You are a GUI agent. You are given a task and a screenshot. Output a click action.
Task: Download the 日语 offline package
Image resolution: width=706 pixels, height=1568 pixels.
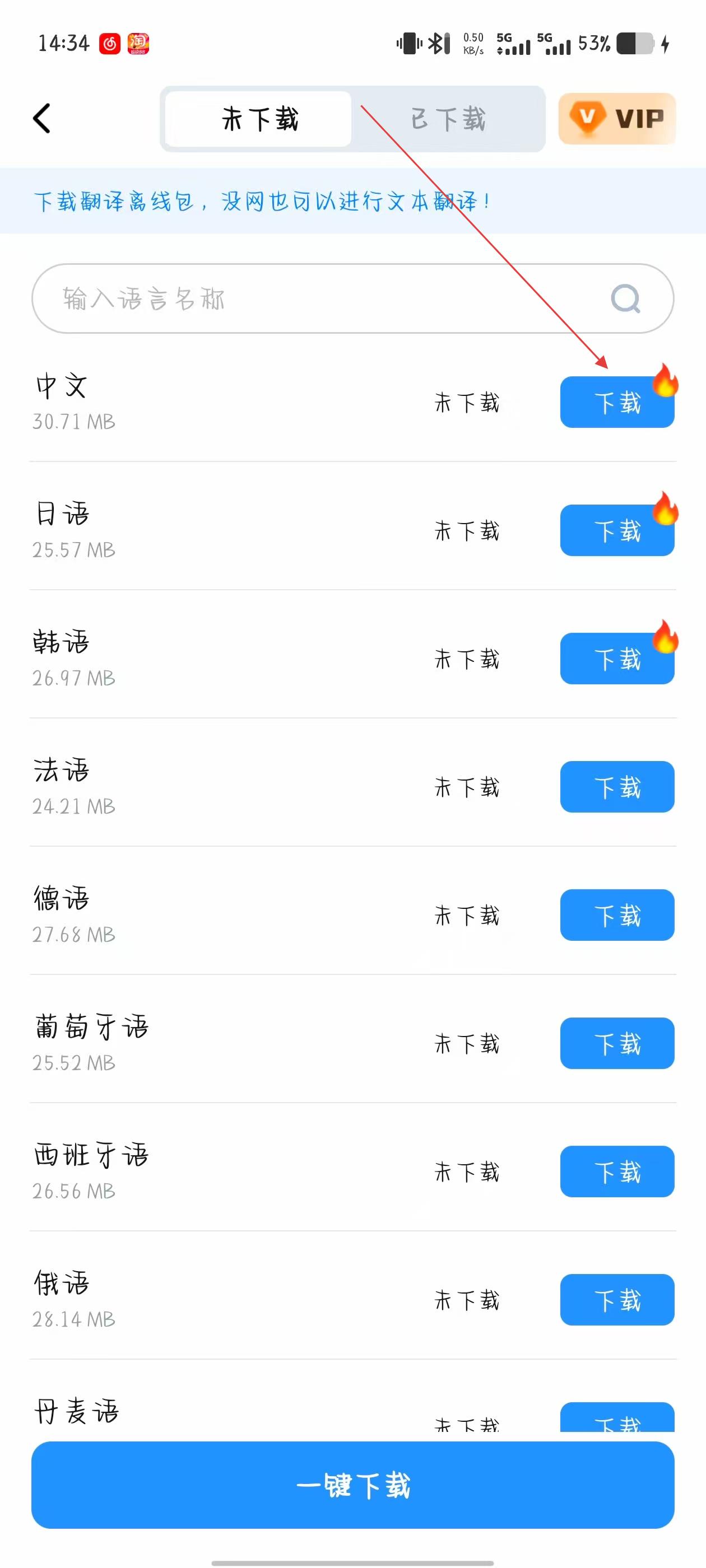tap(616, 530)
